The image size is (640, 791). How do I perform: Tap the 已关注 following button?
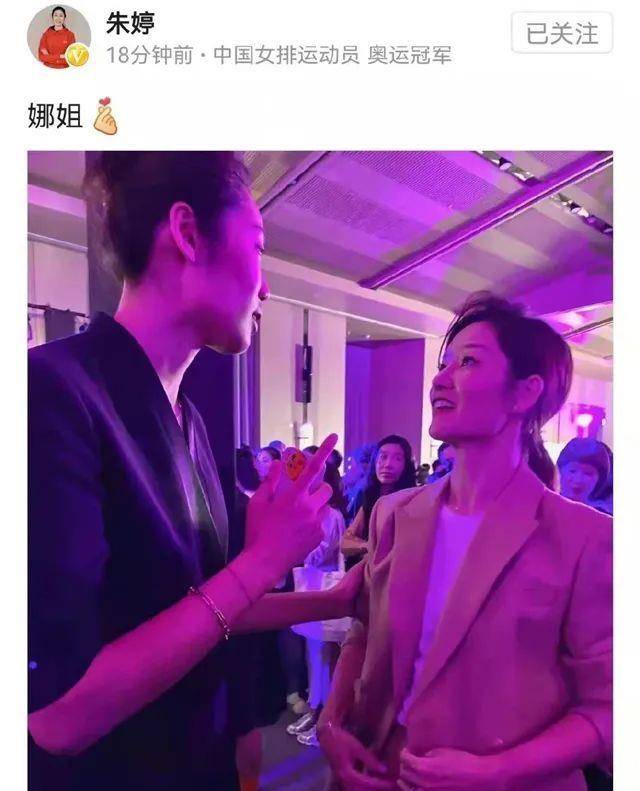click(561, 33)
